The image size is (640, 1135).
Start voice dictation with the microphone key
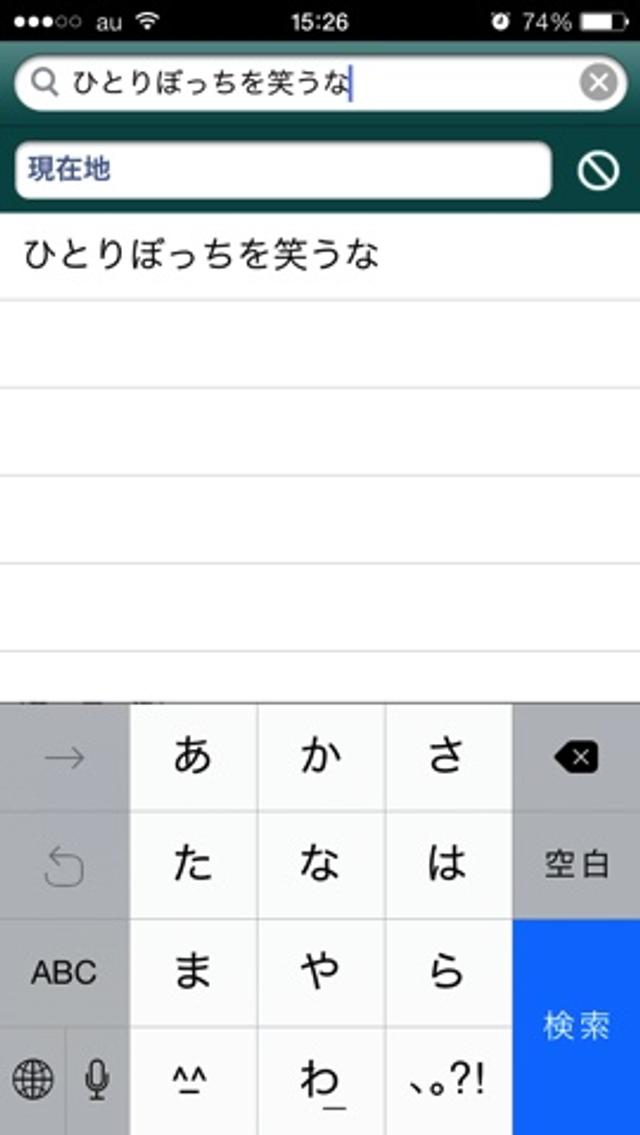pos(97,1080)
